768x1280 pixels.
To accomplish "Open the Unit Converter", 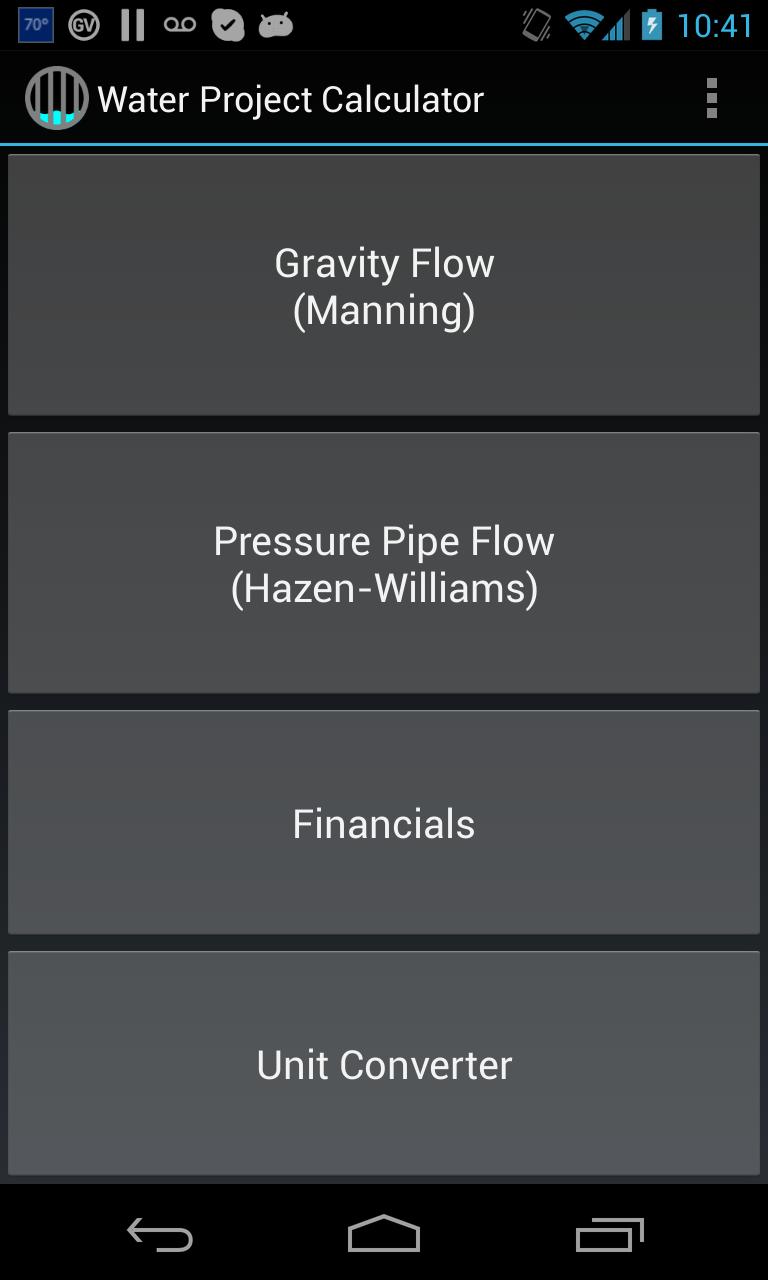I will (384, 1063).
